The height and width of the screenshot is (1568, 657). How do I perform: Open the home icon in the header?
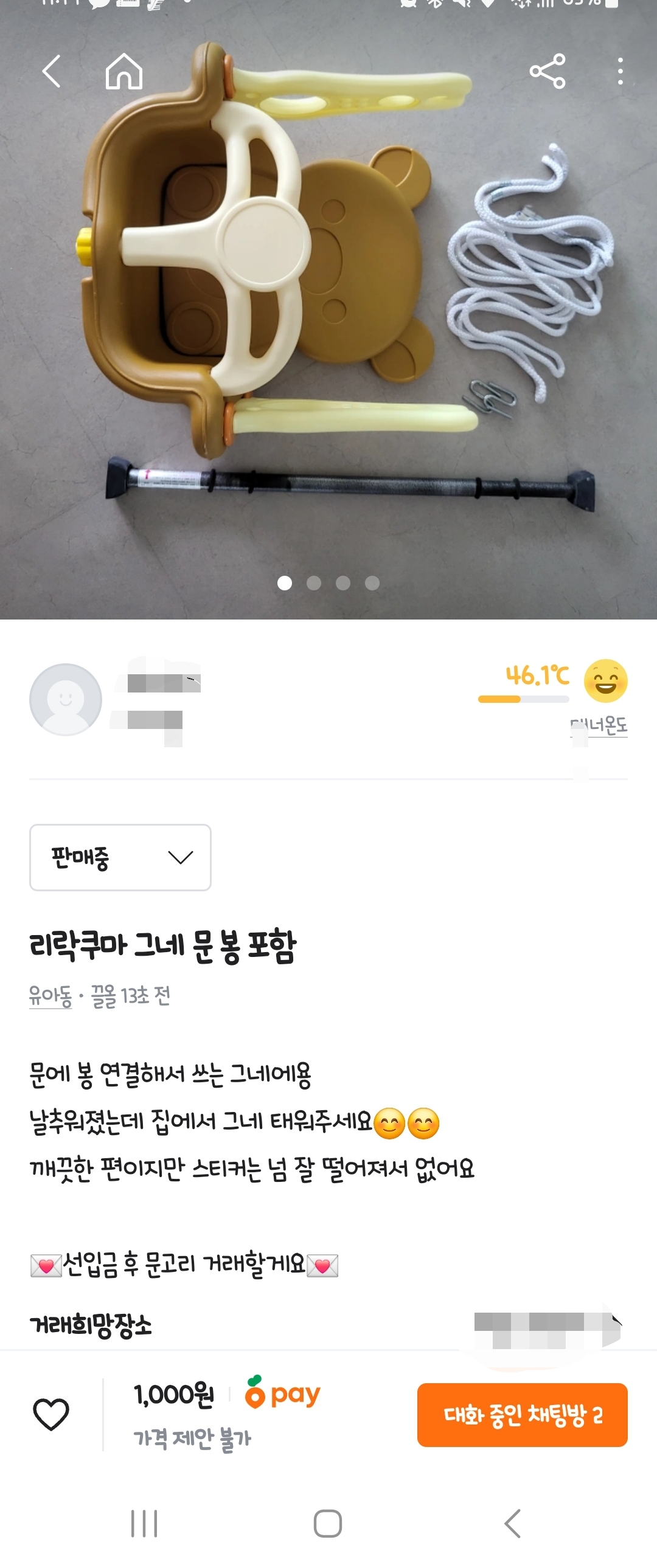point(123,71)
